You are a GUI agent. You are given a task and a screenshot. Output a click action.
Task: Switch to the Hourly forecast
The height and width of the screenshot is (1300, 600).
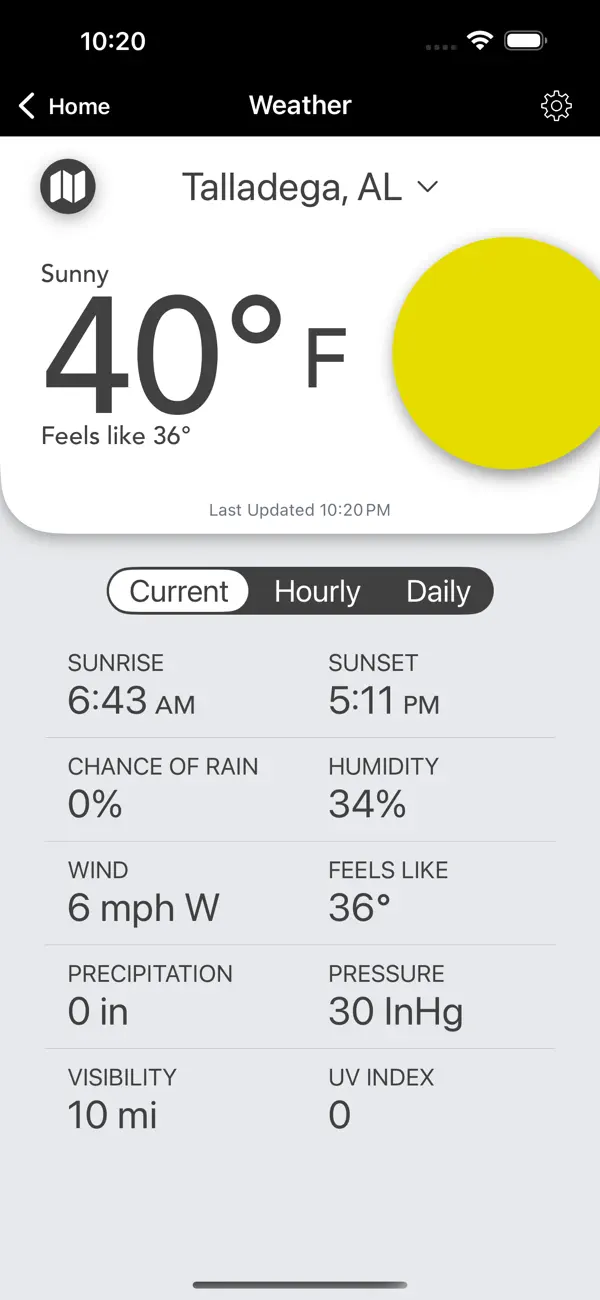[x=317, y=591]
